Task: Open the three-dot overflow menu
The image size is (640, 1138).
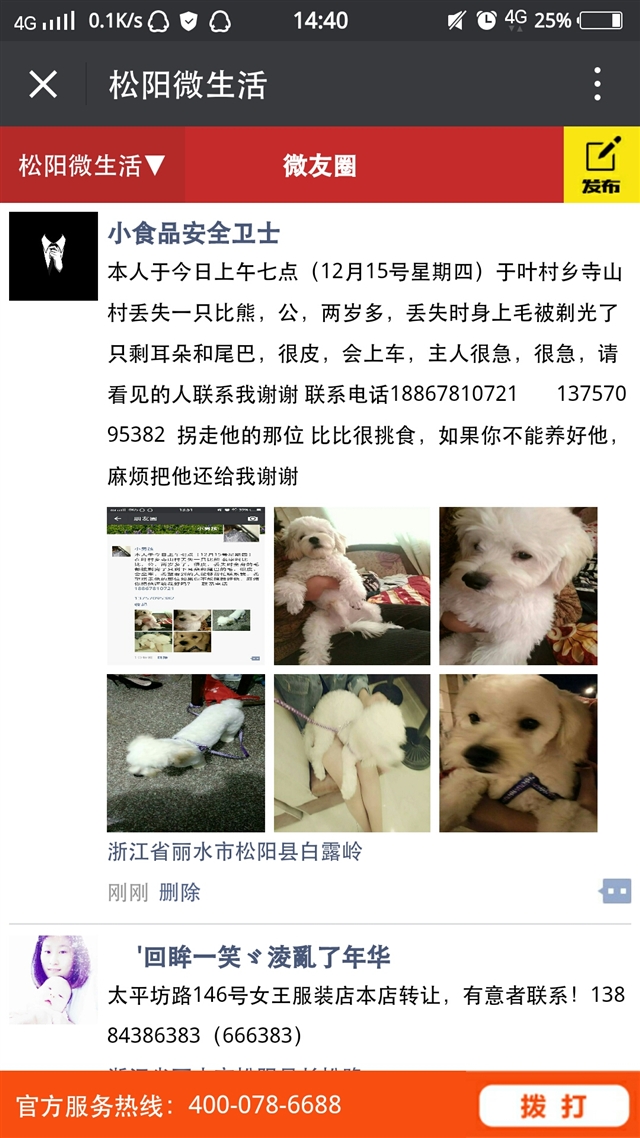Action: 596,84
